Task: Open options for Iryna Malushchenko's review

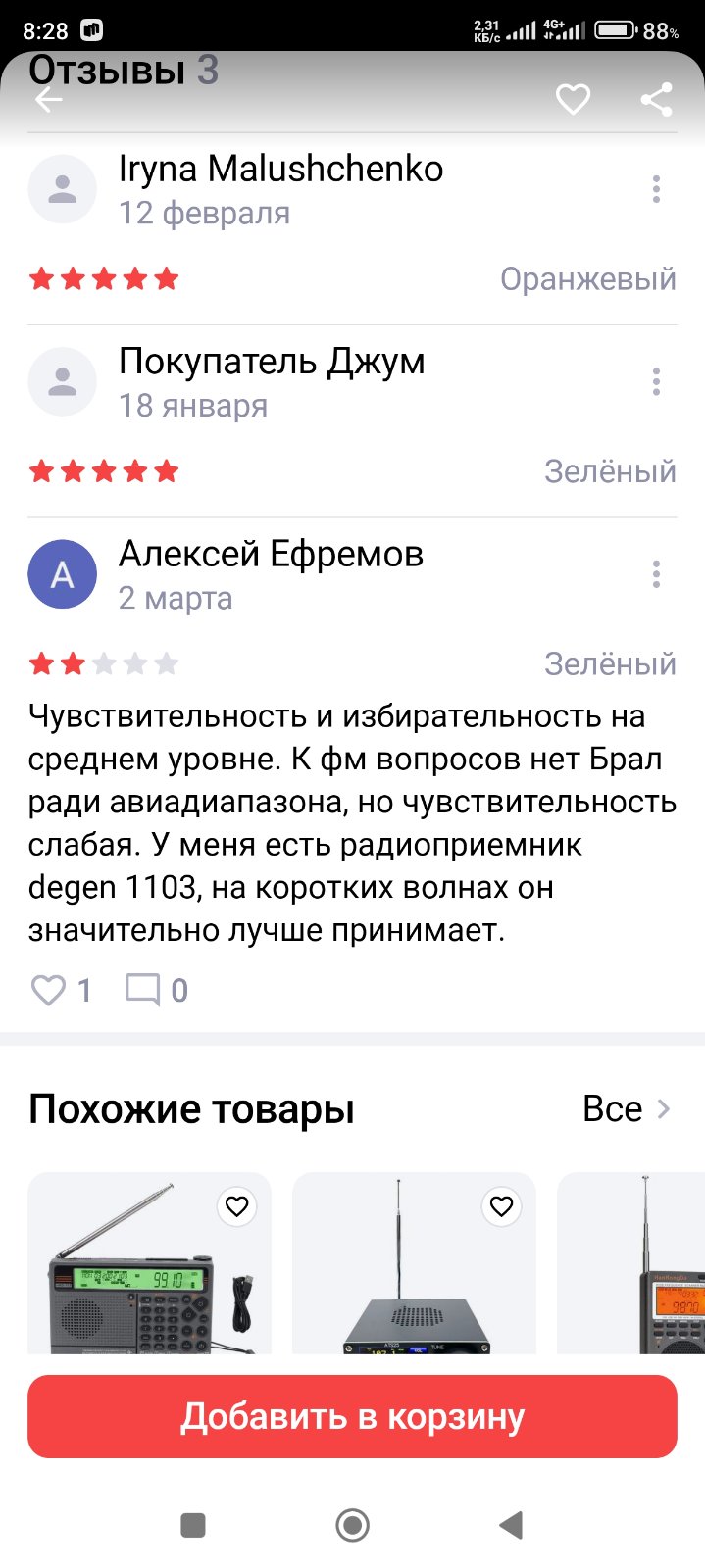Action: click(656, 189)
